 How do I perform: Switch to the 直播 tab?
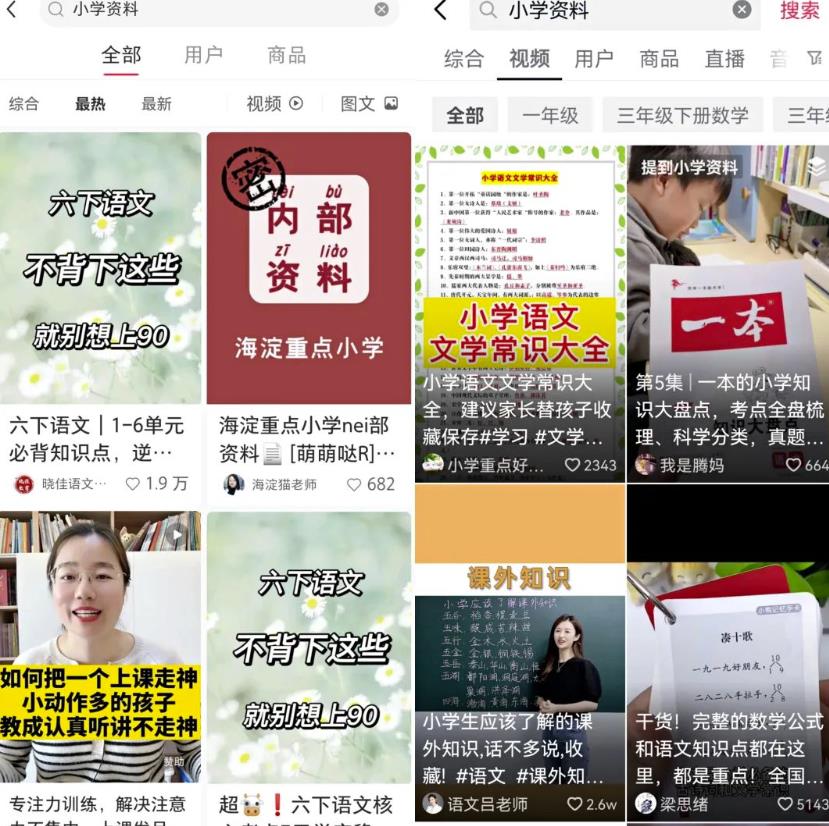[724, 59]
